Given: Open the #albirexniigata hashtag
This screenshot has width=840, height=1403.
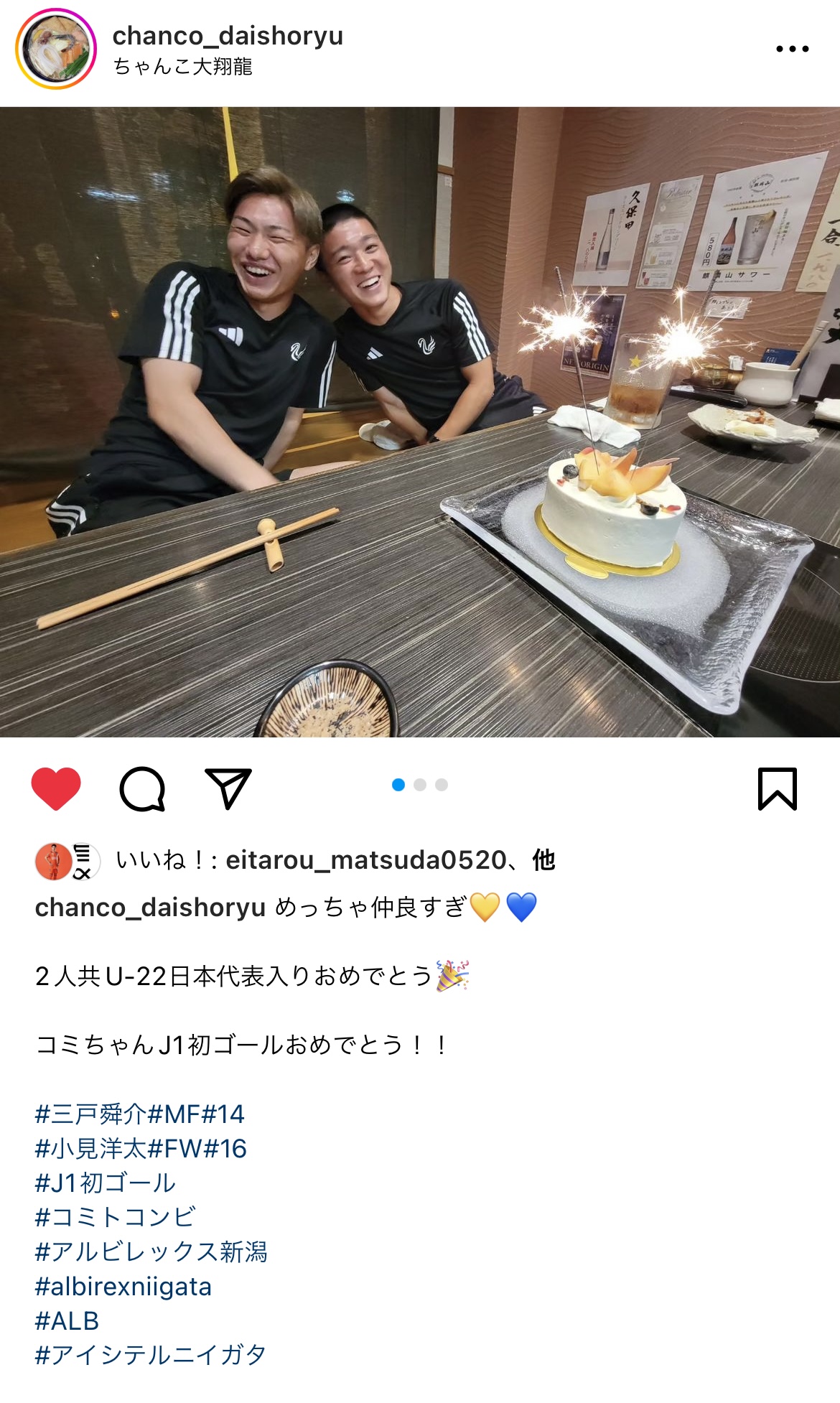Looking at the screenshot, I should tap(123, 1286).
